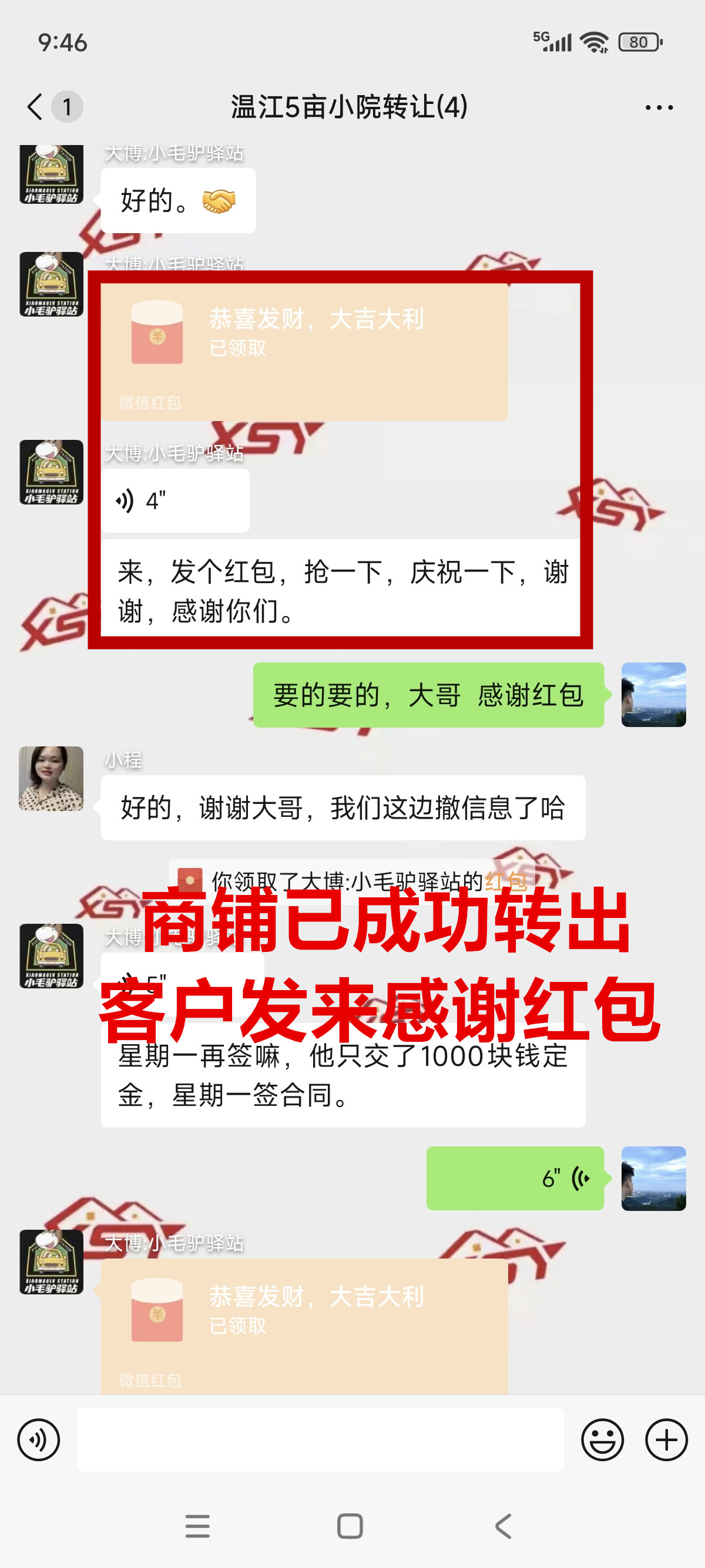This screenshot has width=705, height=1568.
Task: Focus the message text field
Action: click(x=320, y=1439)
